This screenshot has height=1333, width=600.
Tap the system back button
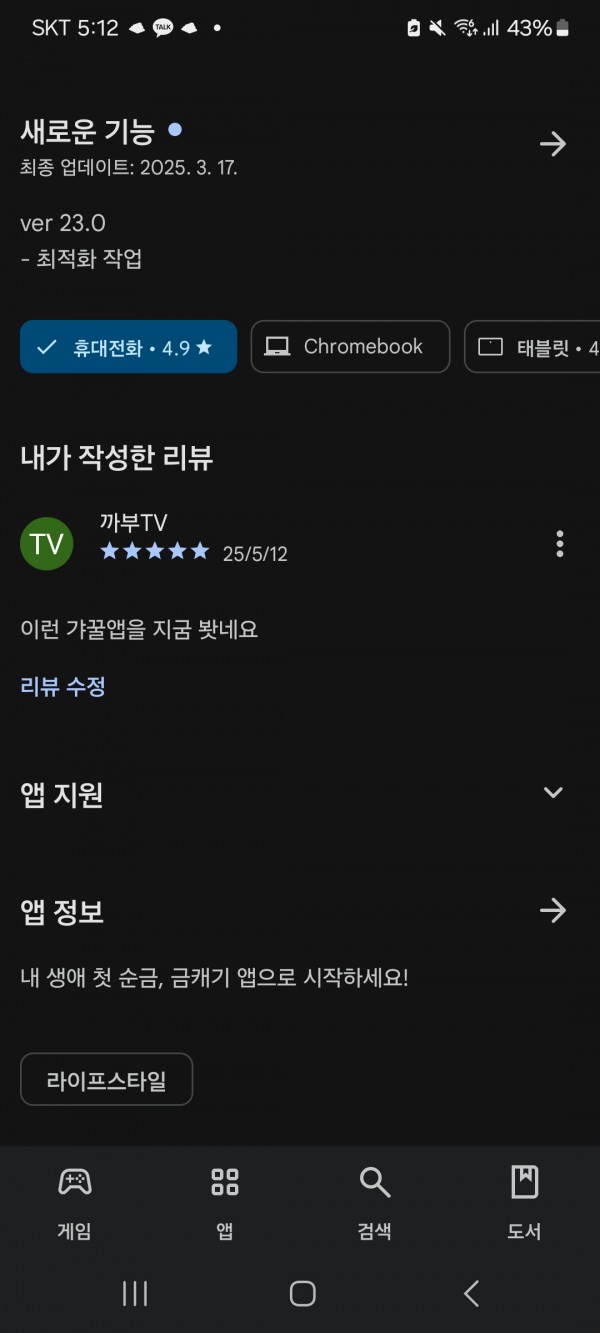pyautogui.click(x=471, y=1293)
